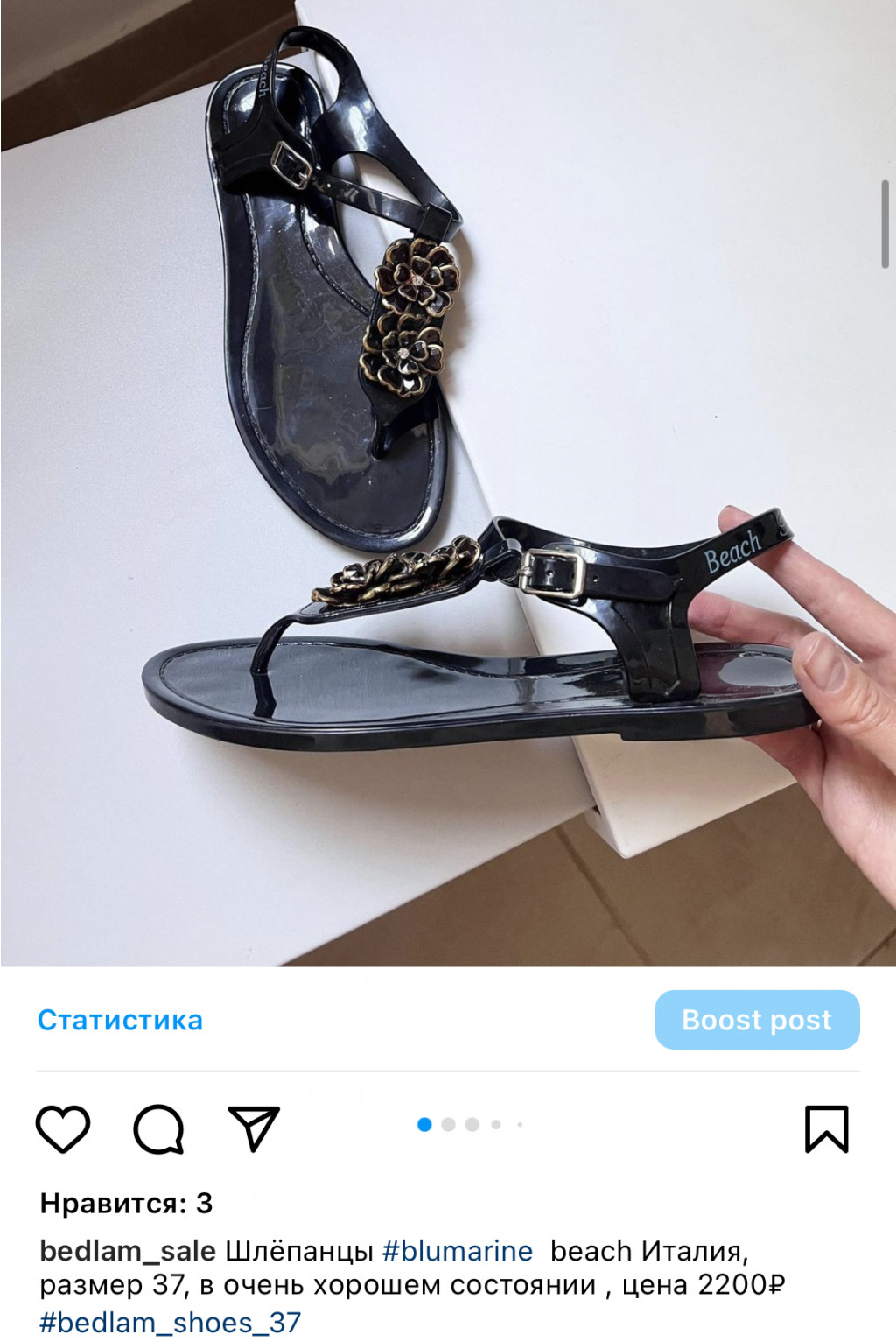Open the #bedlam_shoes_37 hashtag
The height and width of the screenshot is (1342, 896).
click(171, 1322)
